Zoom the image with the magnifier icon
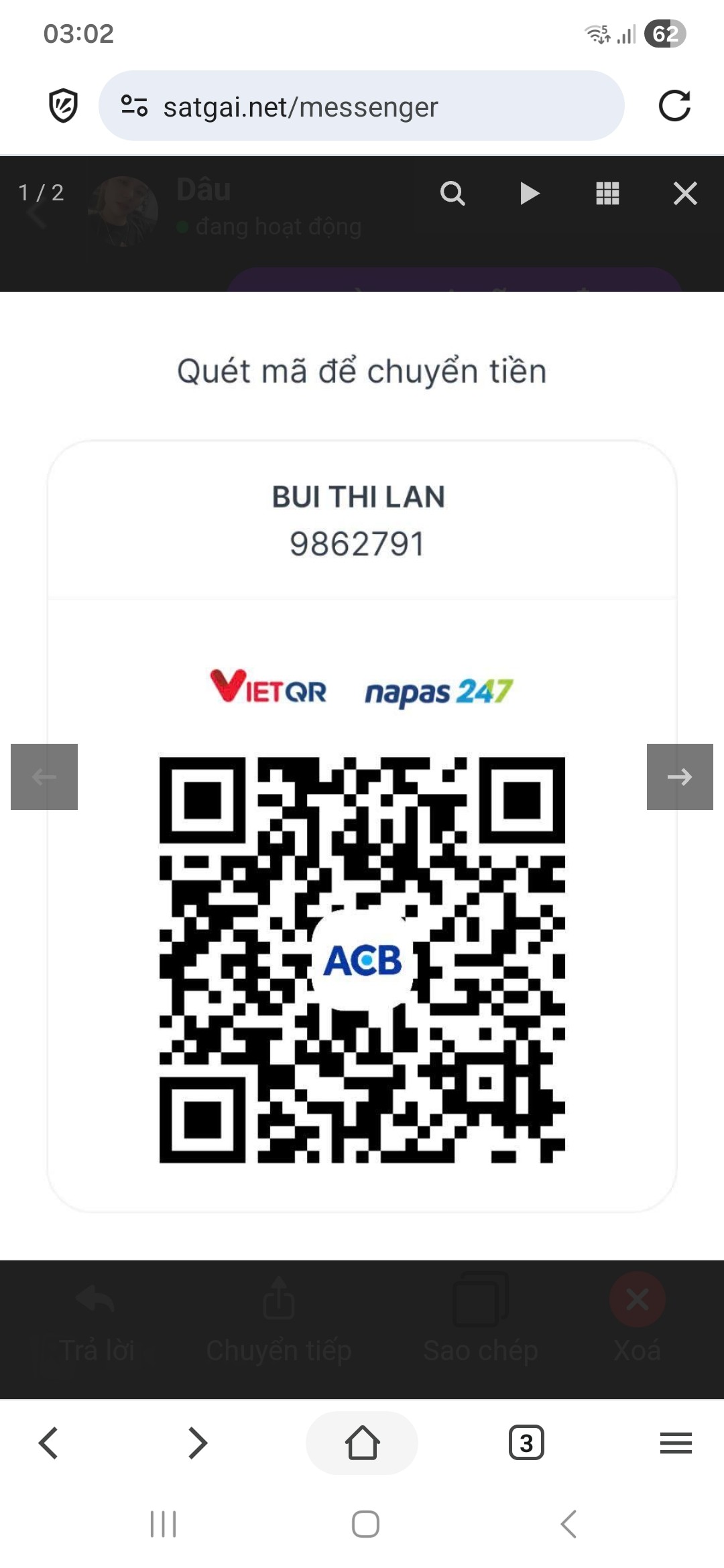724x1568 pixels. click(452, 194)
